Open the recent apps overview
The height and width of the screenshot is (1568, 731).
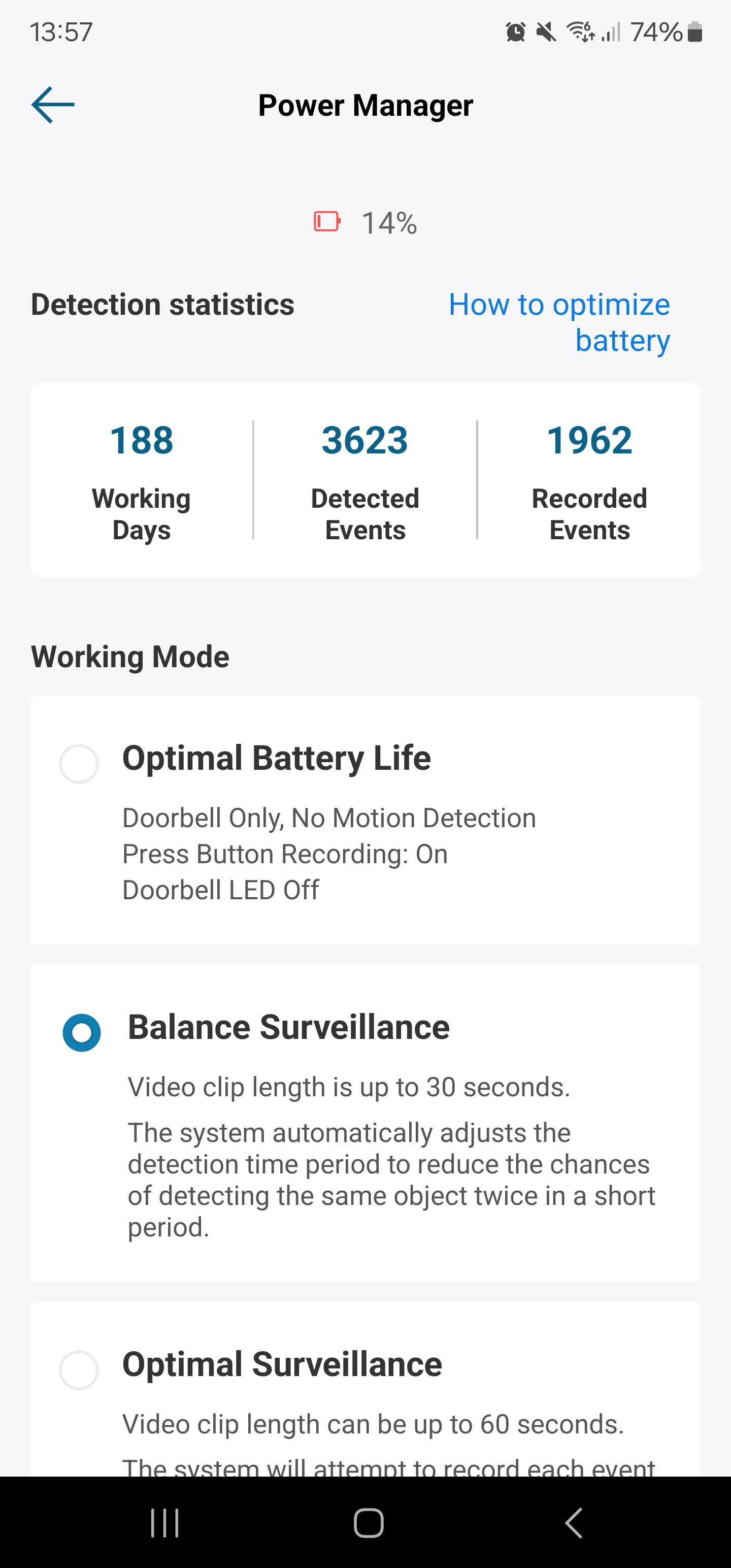(164, 1523)
